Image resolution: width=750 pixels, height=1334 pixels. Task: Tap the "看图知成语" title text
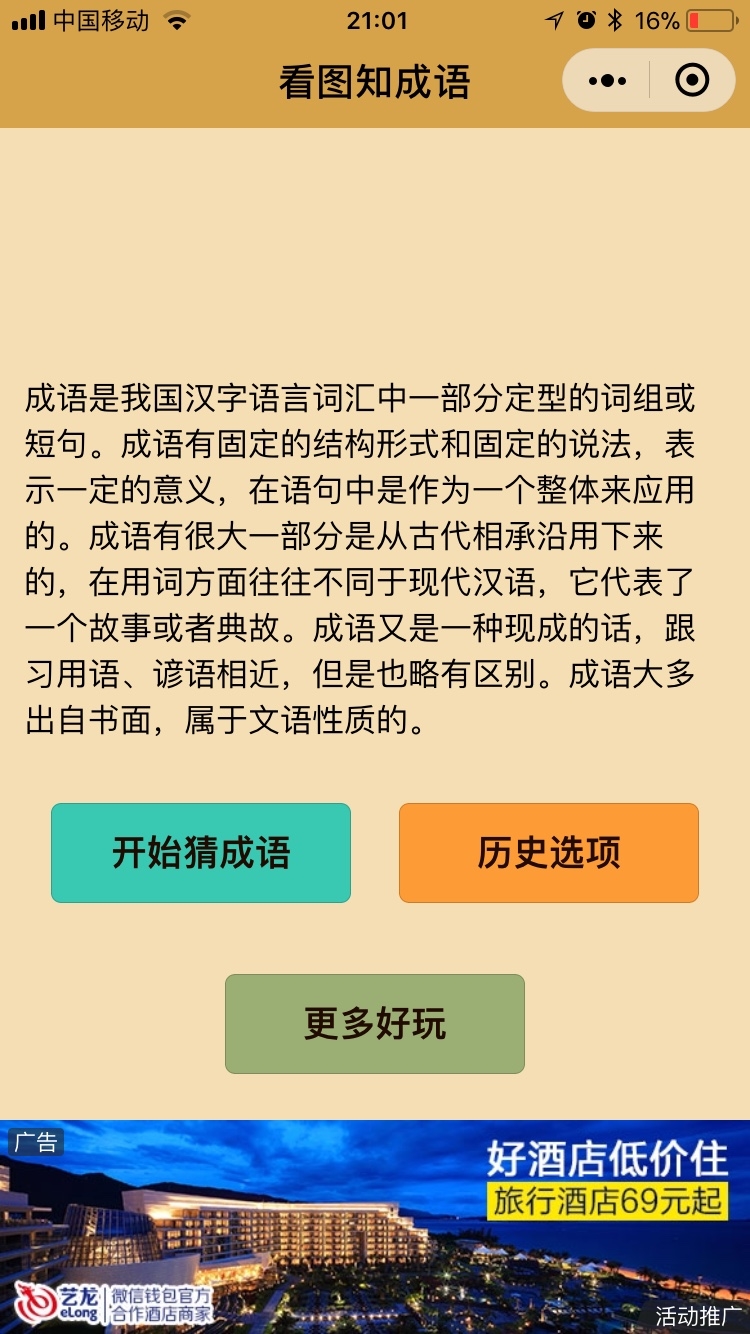[375, 83]
